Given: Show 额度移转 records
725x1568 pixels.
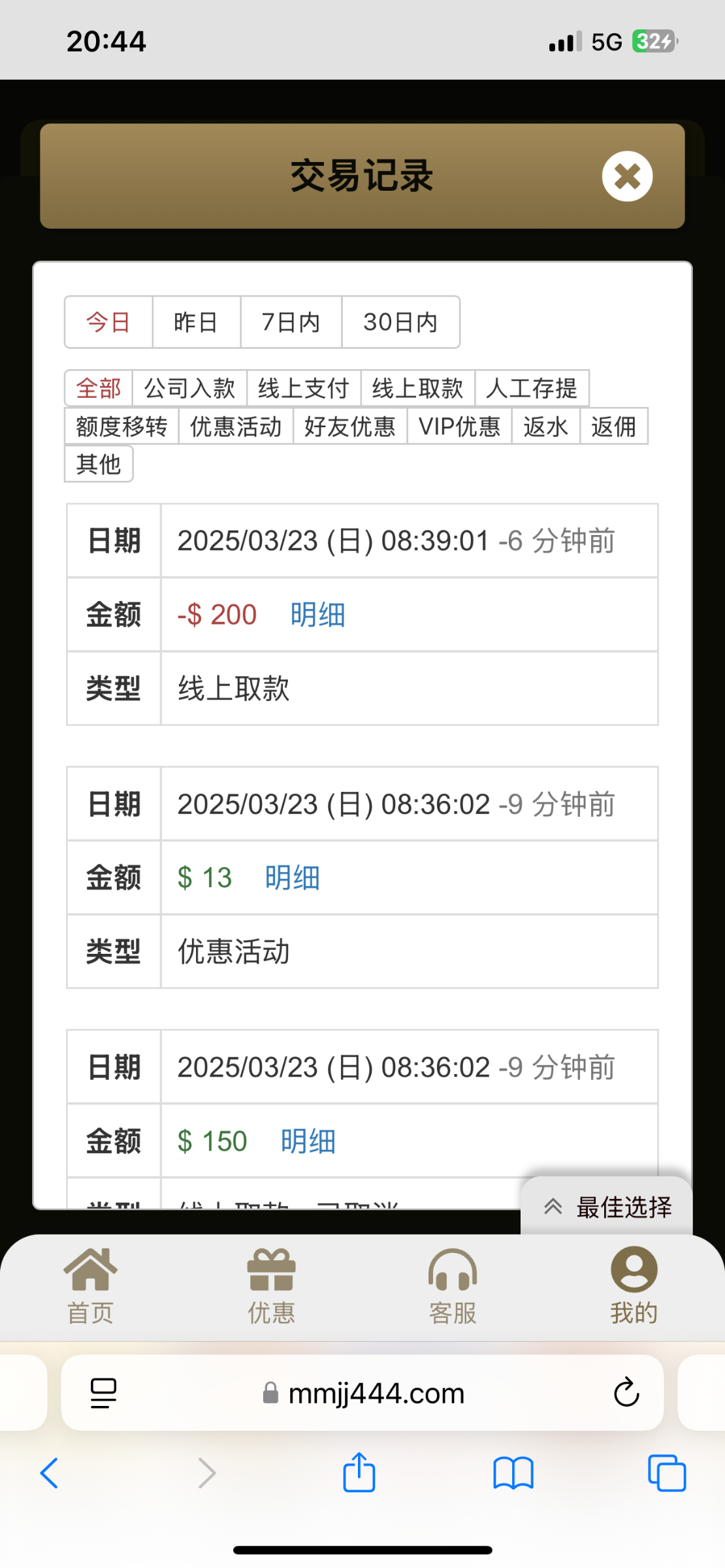Looking at the screenshot, I should pyautogui.click(x=121, y=426).
